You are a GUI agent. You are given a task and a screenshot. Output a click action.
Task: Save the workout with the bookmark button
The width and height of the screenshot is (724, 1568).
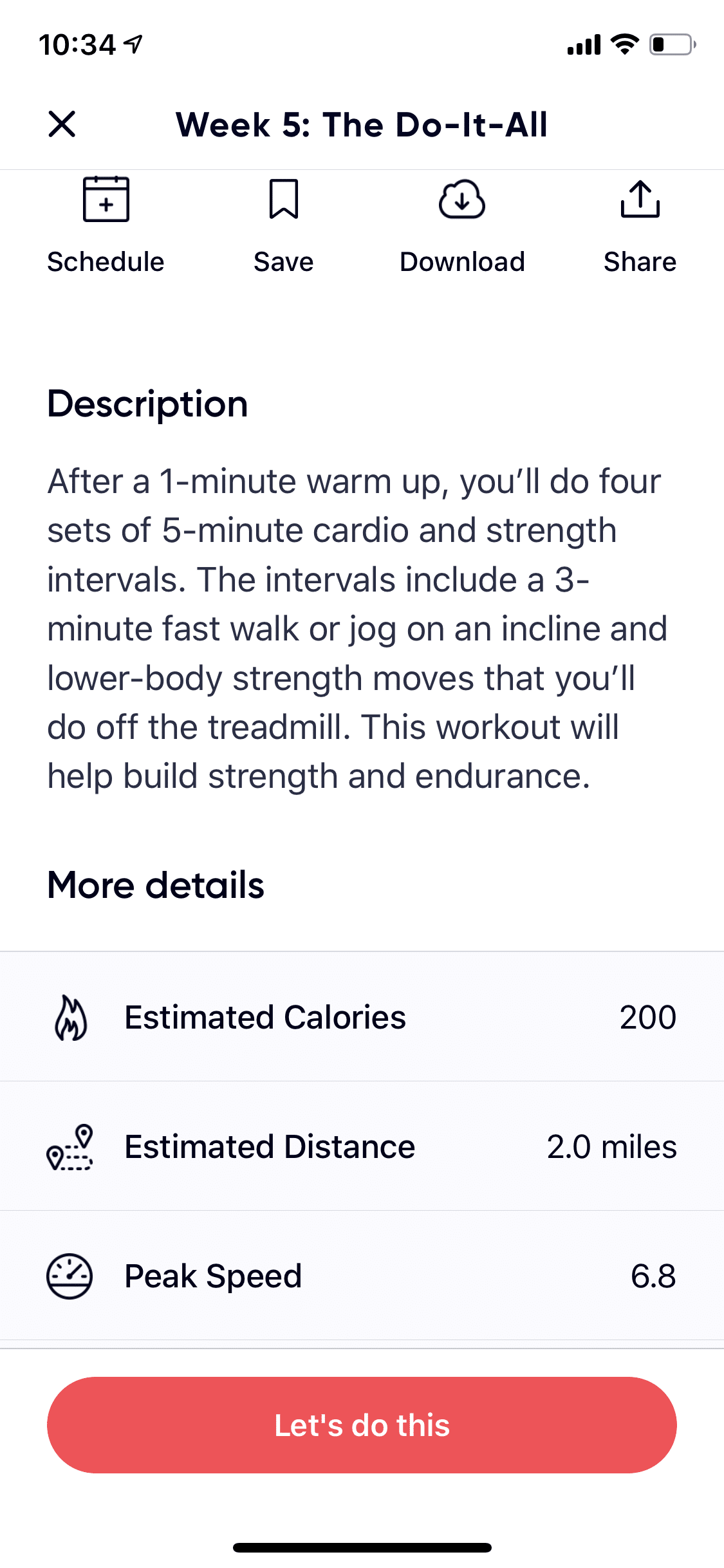pyautogui.click(x=283, y=225)
